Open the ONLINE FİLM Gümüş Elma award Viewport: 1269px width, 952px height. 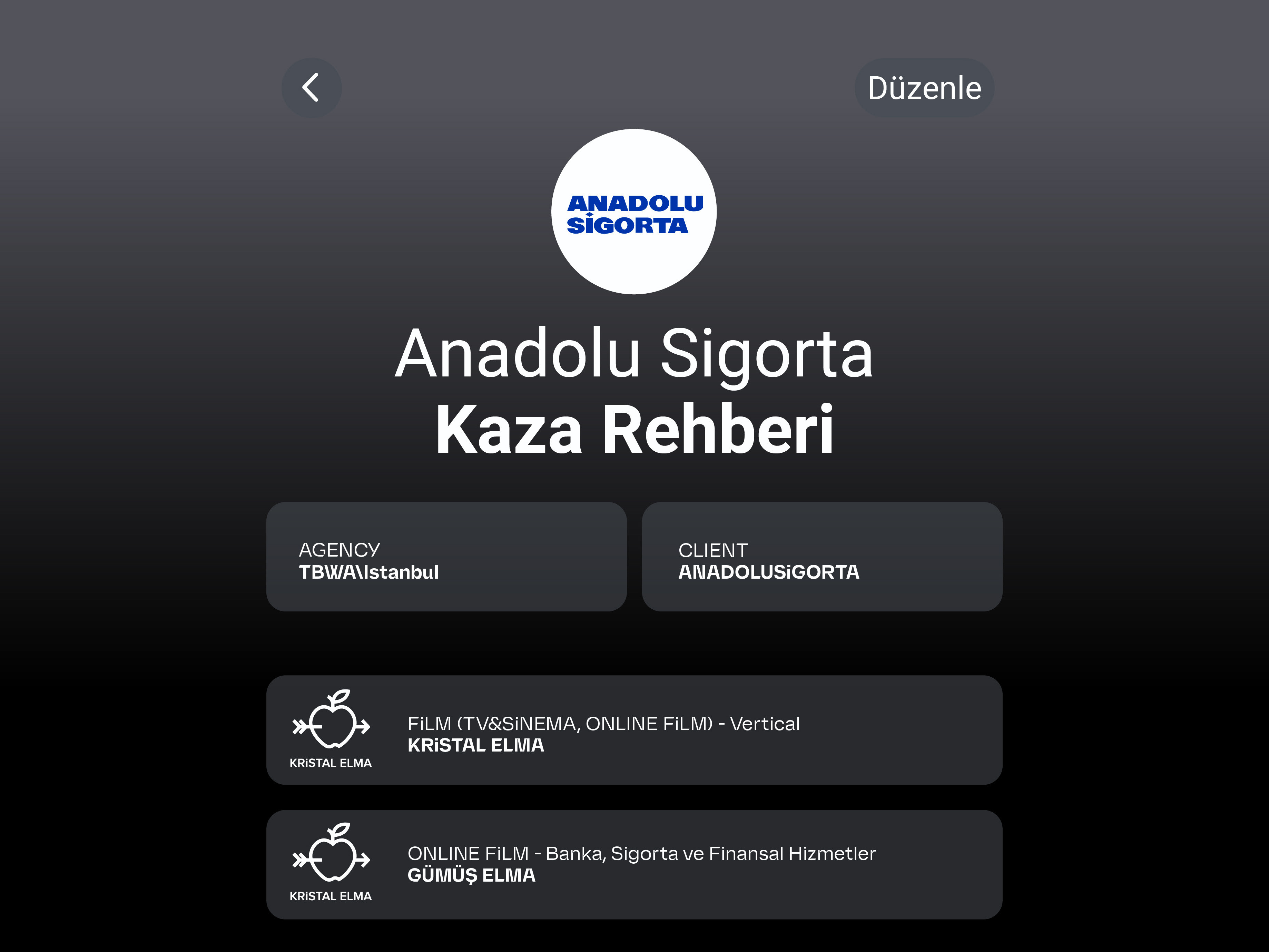634,864
